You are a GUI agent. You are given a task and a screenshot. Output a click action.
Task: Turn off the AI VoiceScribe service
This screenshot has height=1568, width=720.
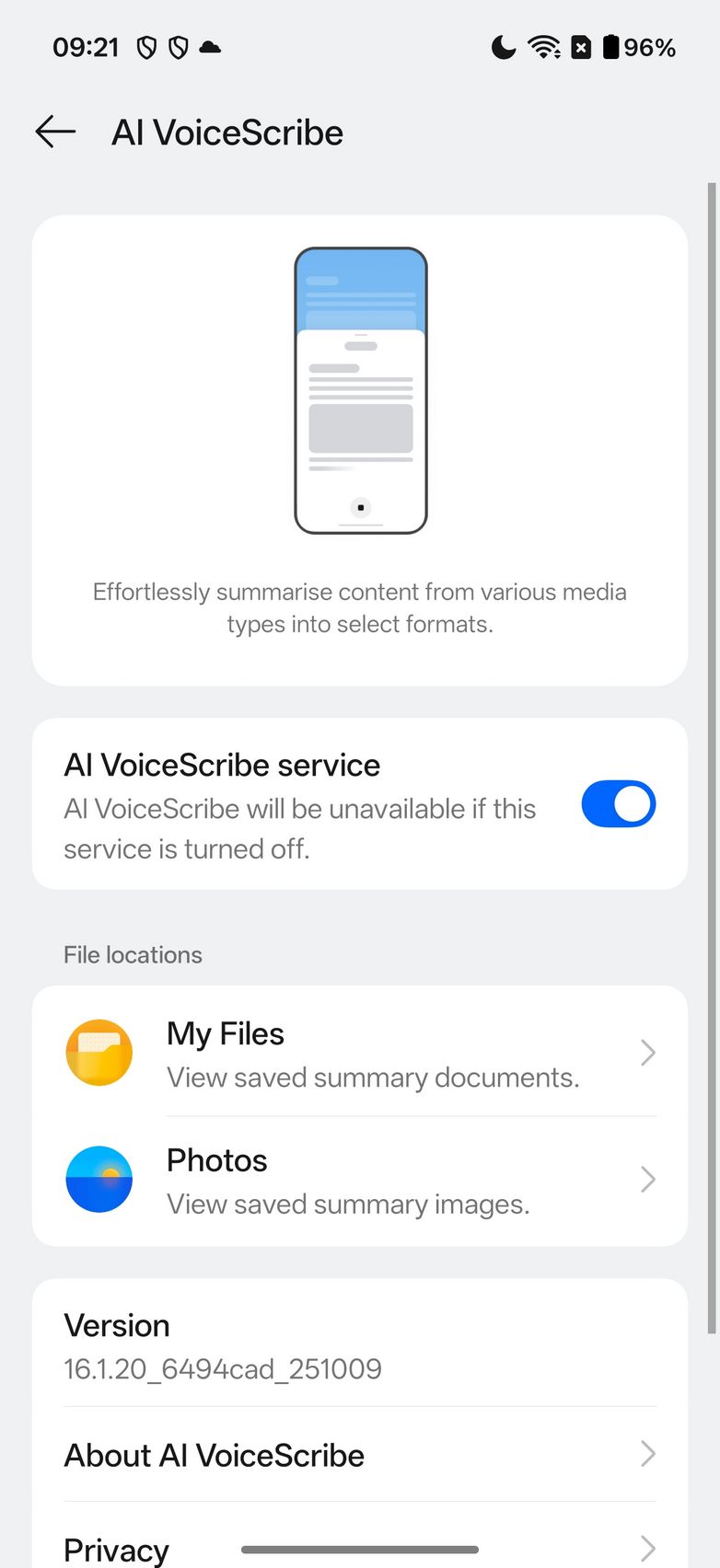click(x=618, y=804)
